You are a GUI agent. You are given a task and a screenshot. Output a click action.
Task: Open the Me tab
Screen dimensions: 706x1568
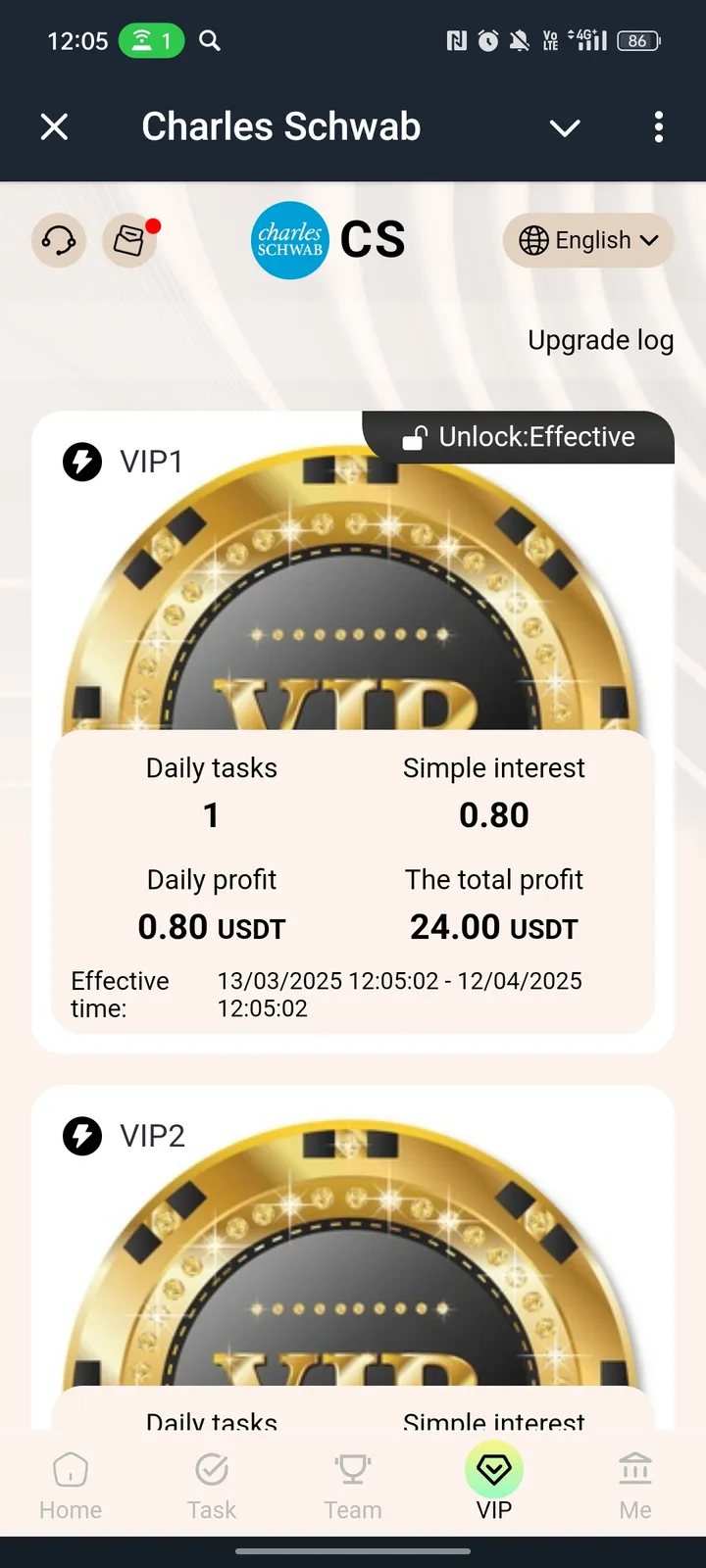tap(635, 1485)
